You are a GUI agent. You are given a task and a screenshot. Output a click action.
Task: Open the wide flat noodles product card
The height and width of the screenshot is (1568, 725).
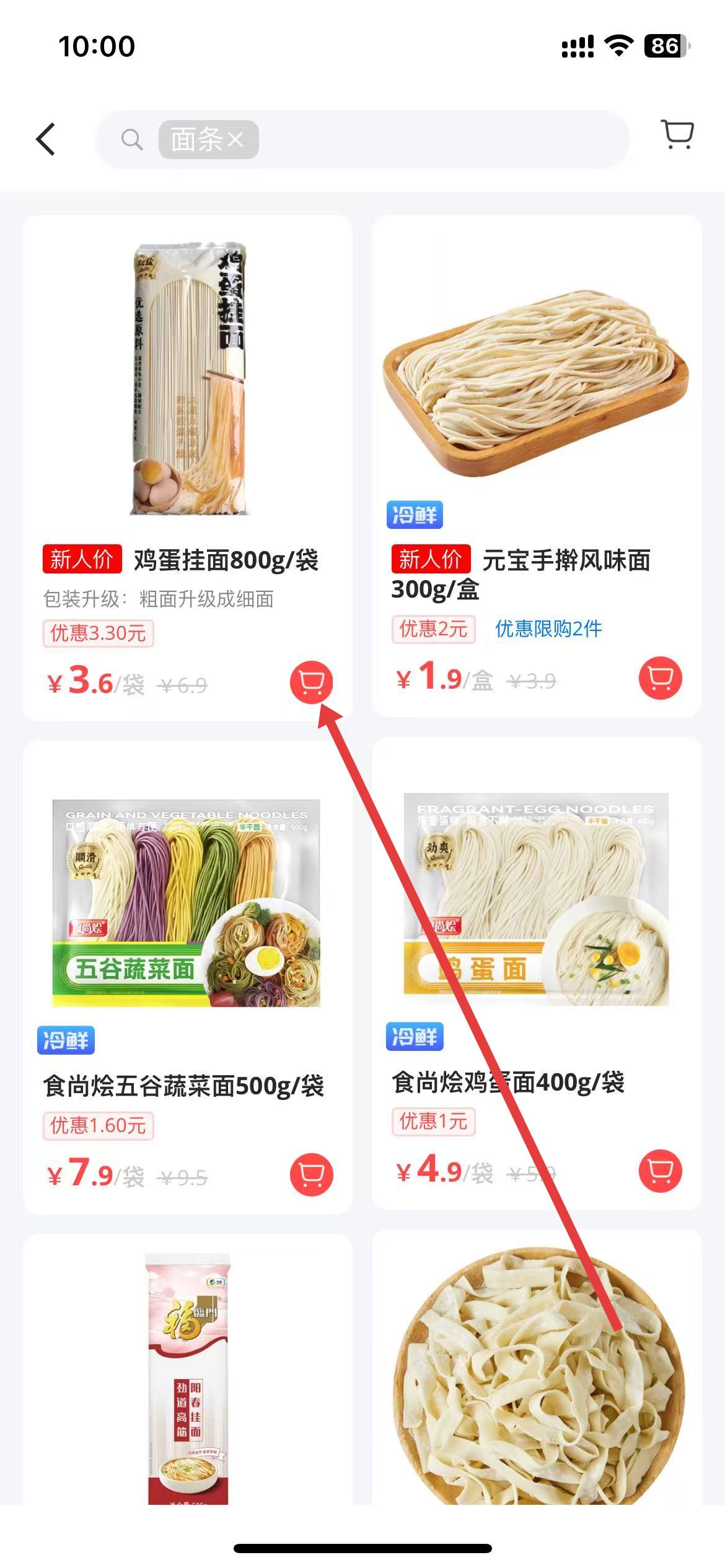coord(536,1375)
